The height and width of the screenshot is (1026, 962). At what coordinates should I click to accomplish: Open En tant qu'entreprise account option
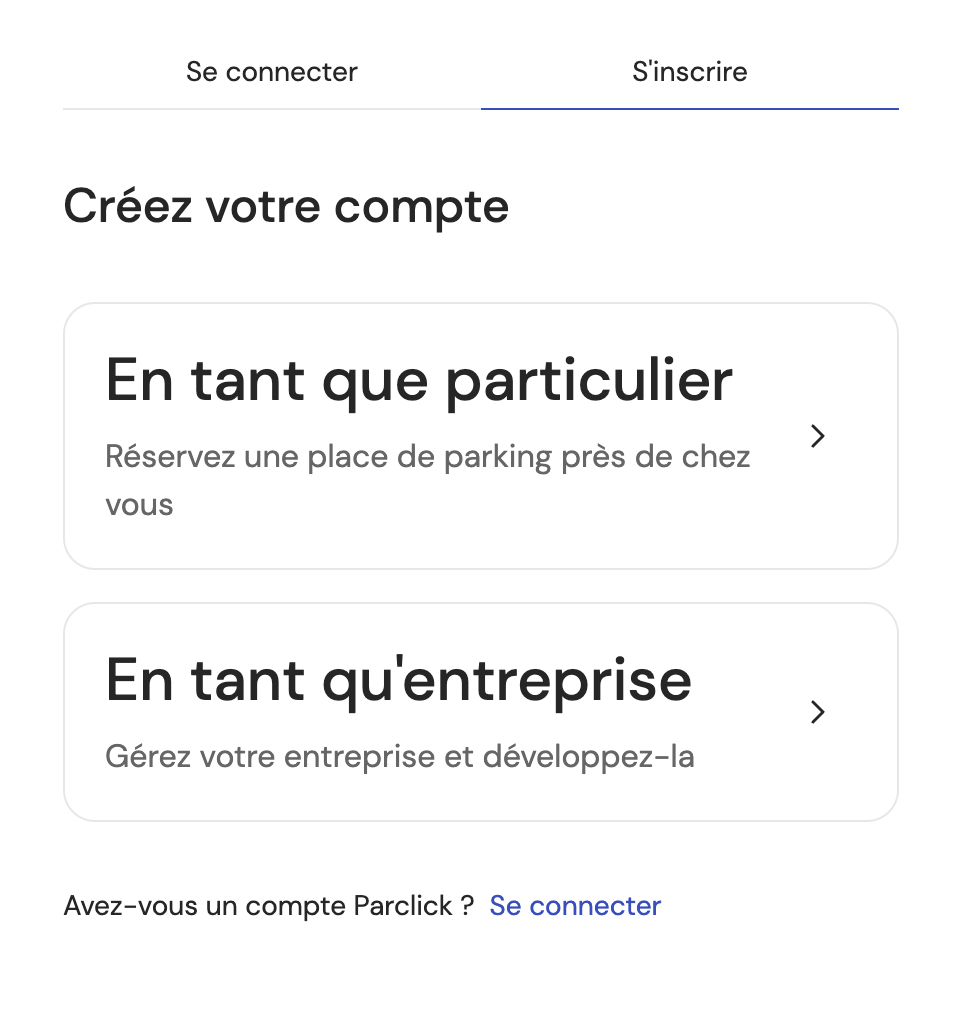tap(480, 712)
